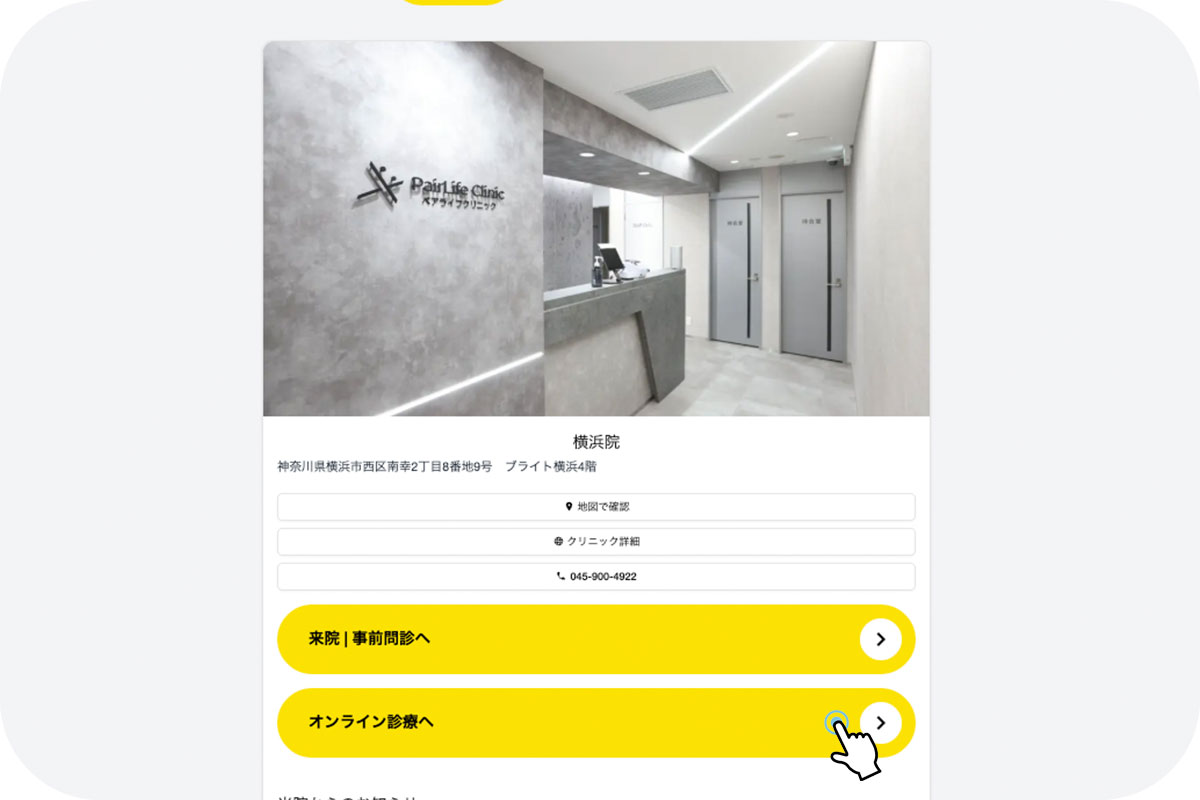1200x800 pixels.
Task: Start オンライン診療へ online consultation
Action: click(596, 722)
